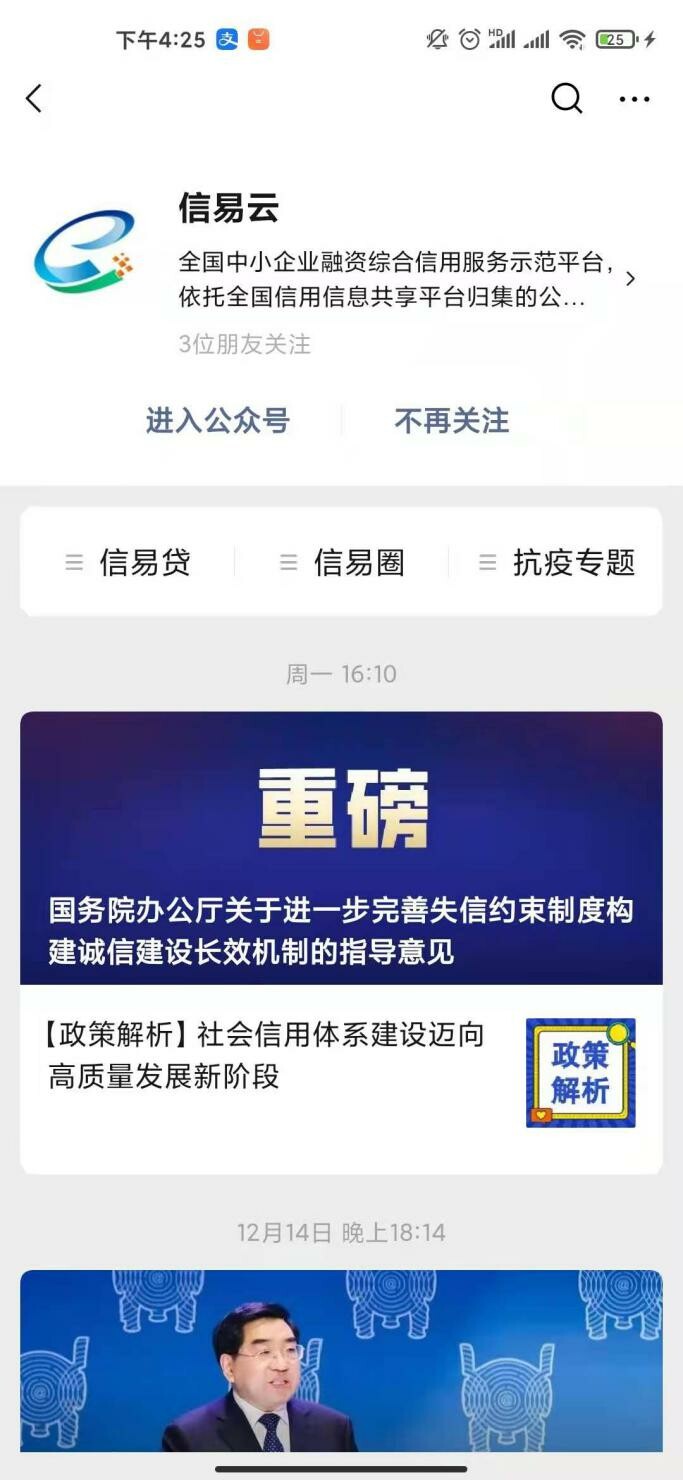The image size is (683, 1480).
Task: Open search for this official account
Action: click(x=566, y=98)
